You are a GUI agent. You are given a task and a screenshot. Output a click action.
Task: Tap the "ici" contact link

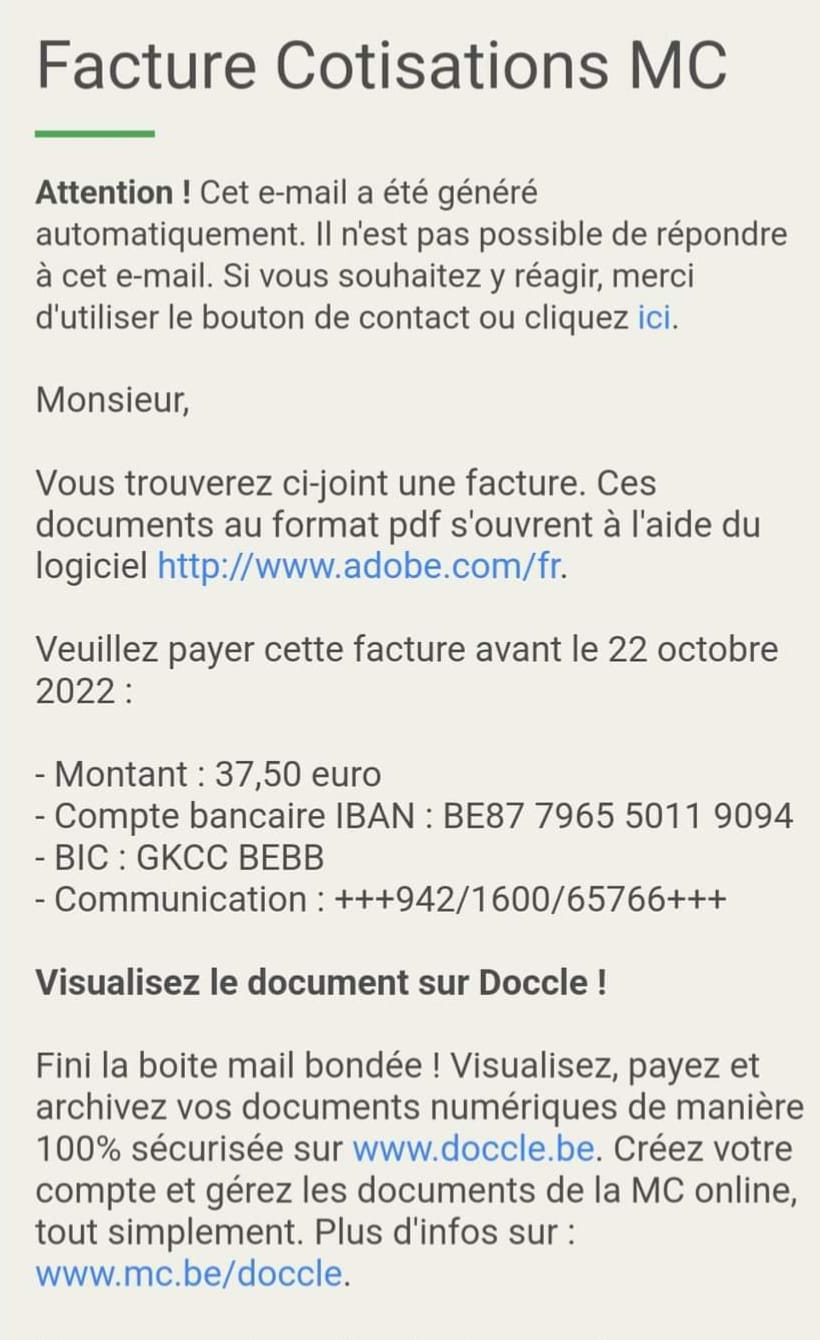[x=655, y=317]
